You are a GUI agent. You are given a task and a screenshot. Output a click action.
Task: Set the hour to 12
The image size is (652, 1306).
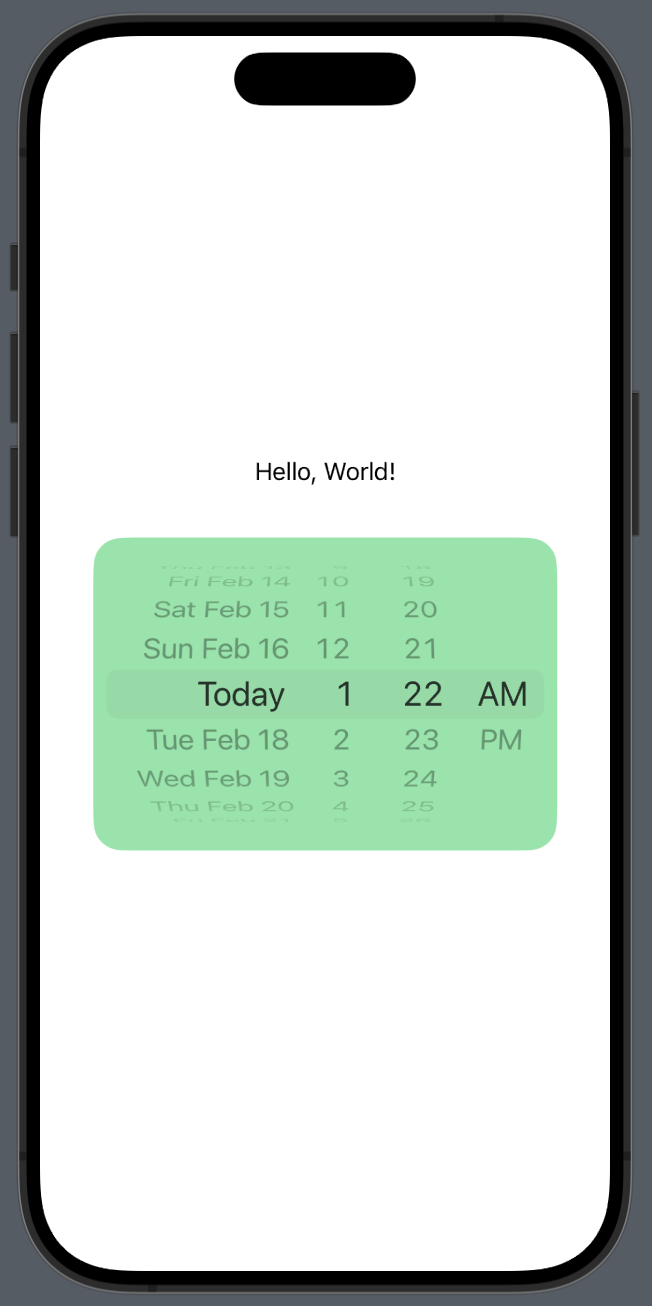332,649
